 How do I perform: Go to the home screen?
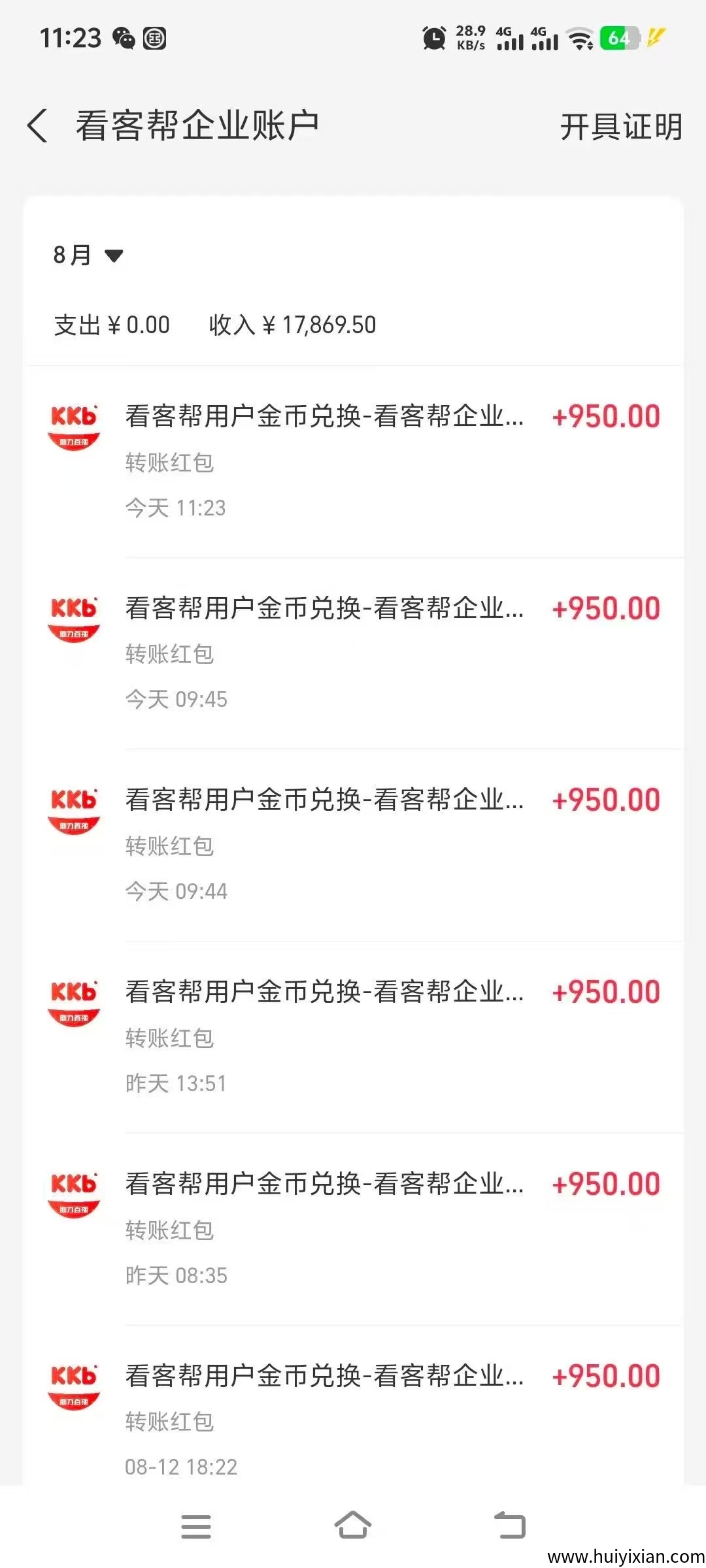pos(353,1526)
